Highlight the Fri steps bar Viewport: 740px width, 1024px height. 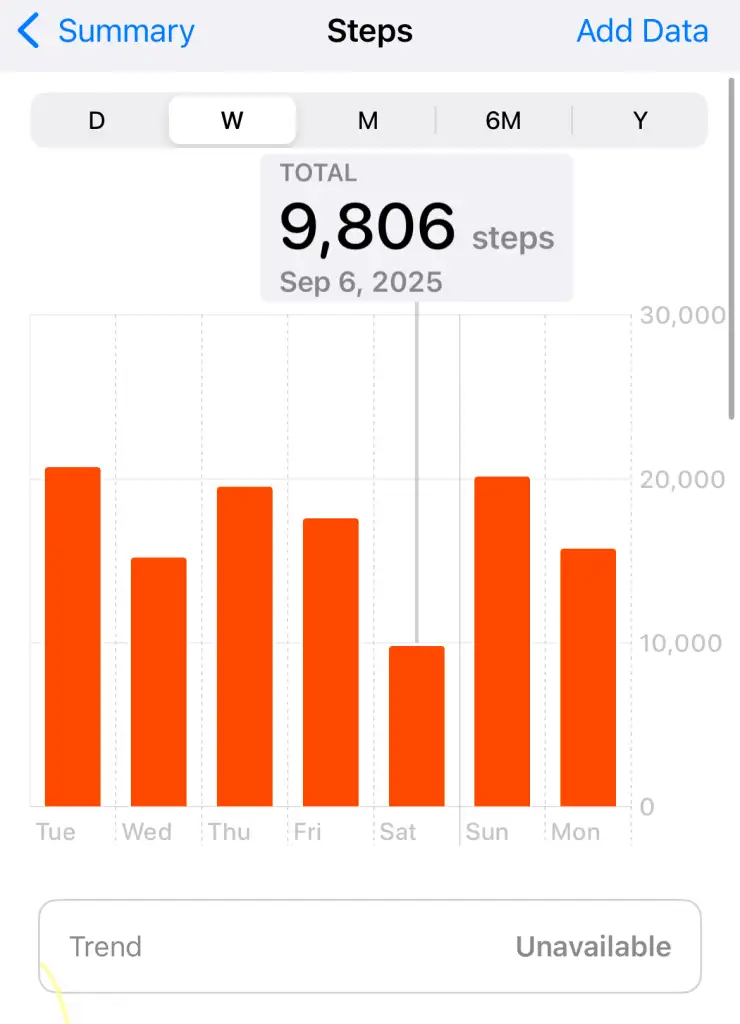coord(331,663)
